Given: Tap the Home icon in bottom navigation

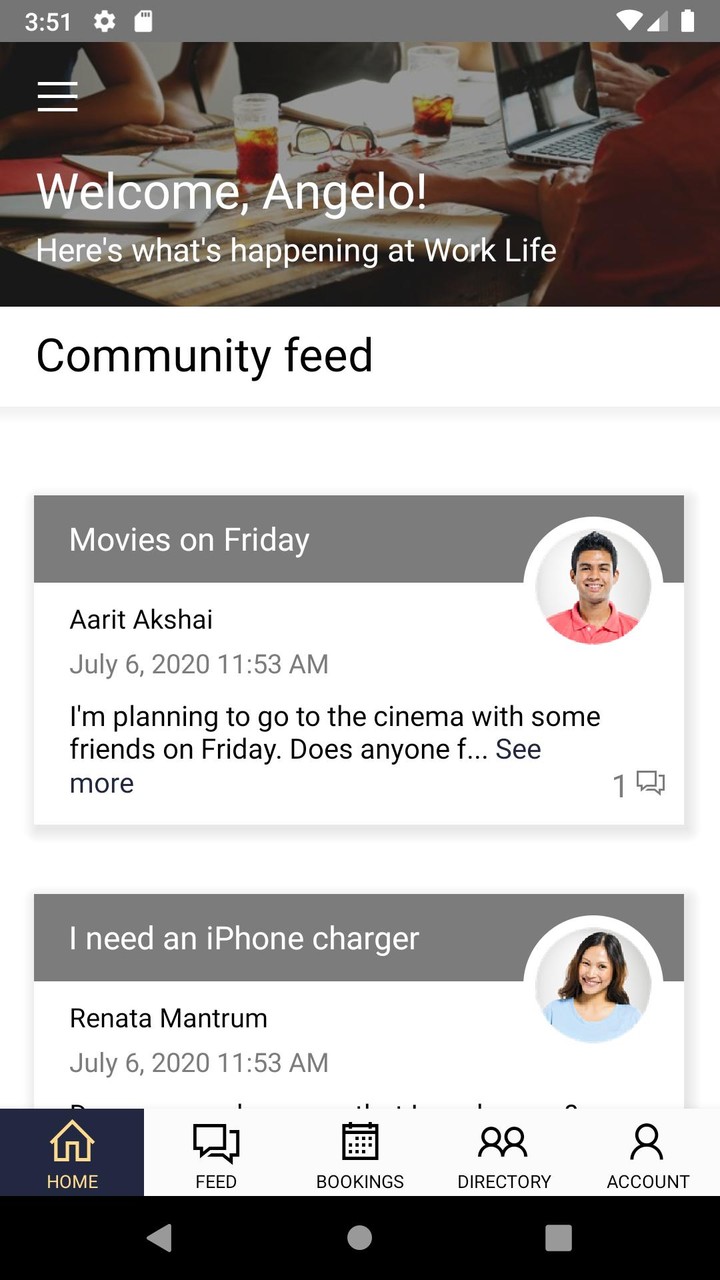Looking at the screenshot, I should pos(71,1152).
